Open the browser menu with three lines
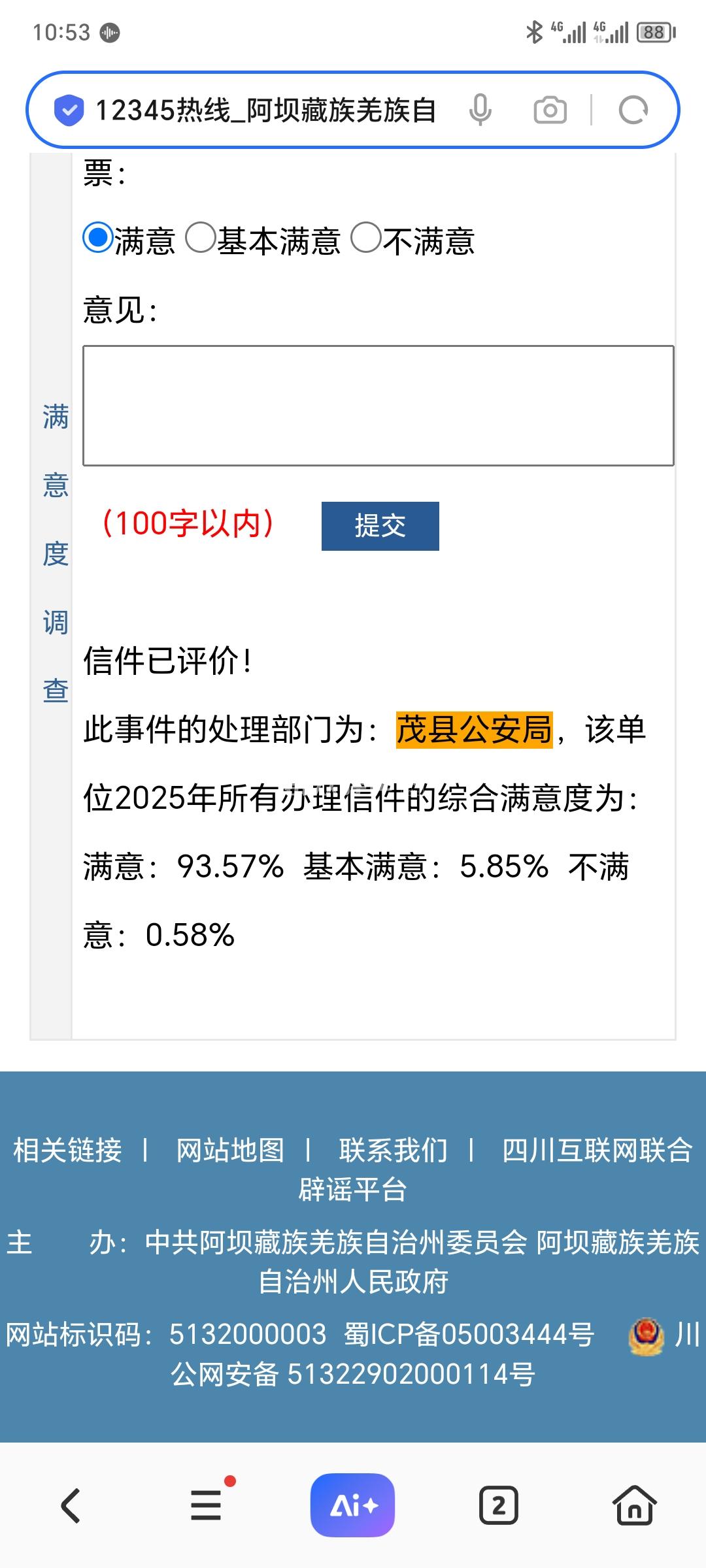The image size is (706, 1568). pyautogui.click(x=206, y=1505)
